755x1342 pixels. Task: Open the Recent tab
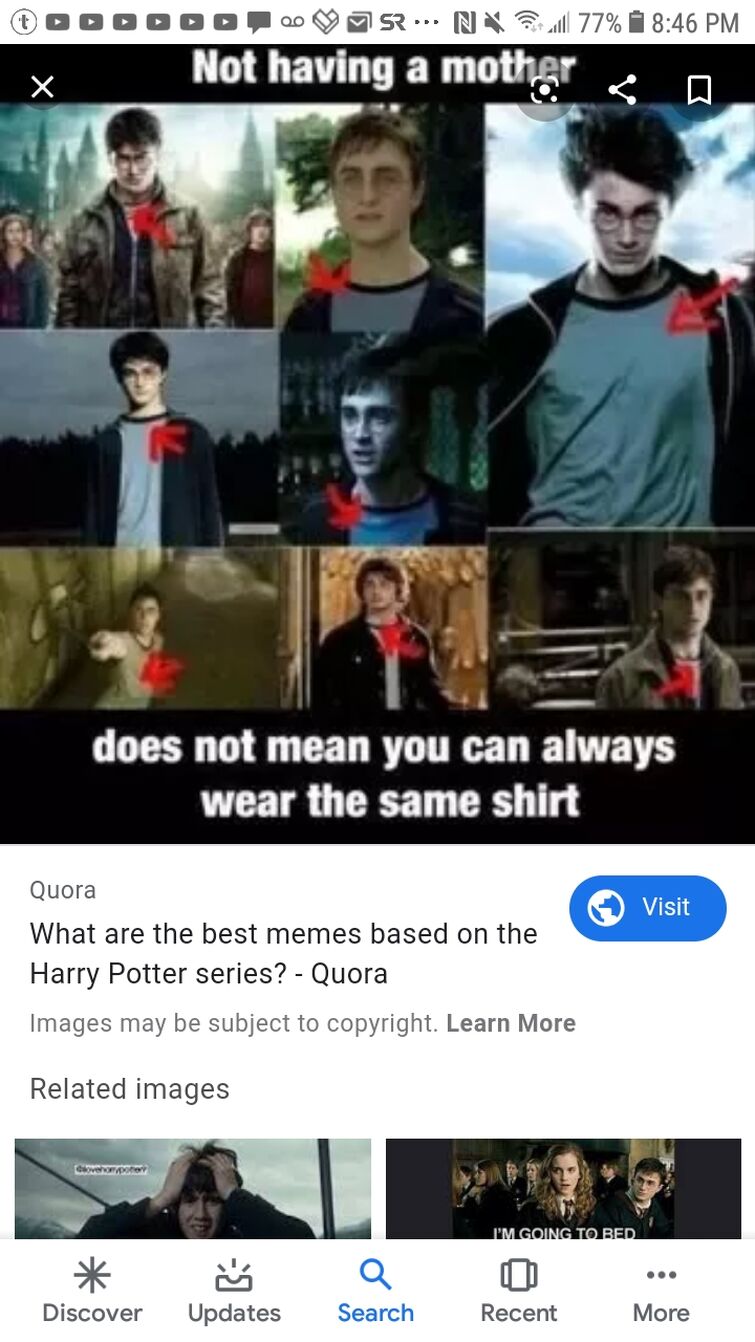pyautogui.click(x=518, y=1291)
